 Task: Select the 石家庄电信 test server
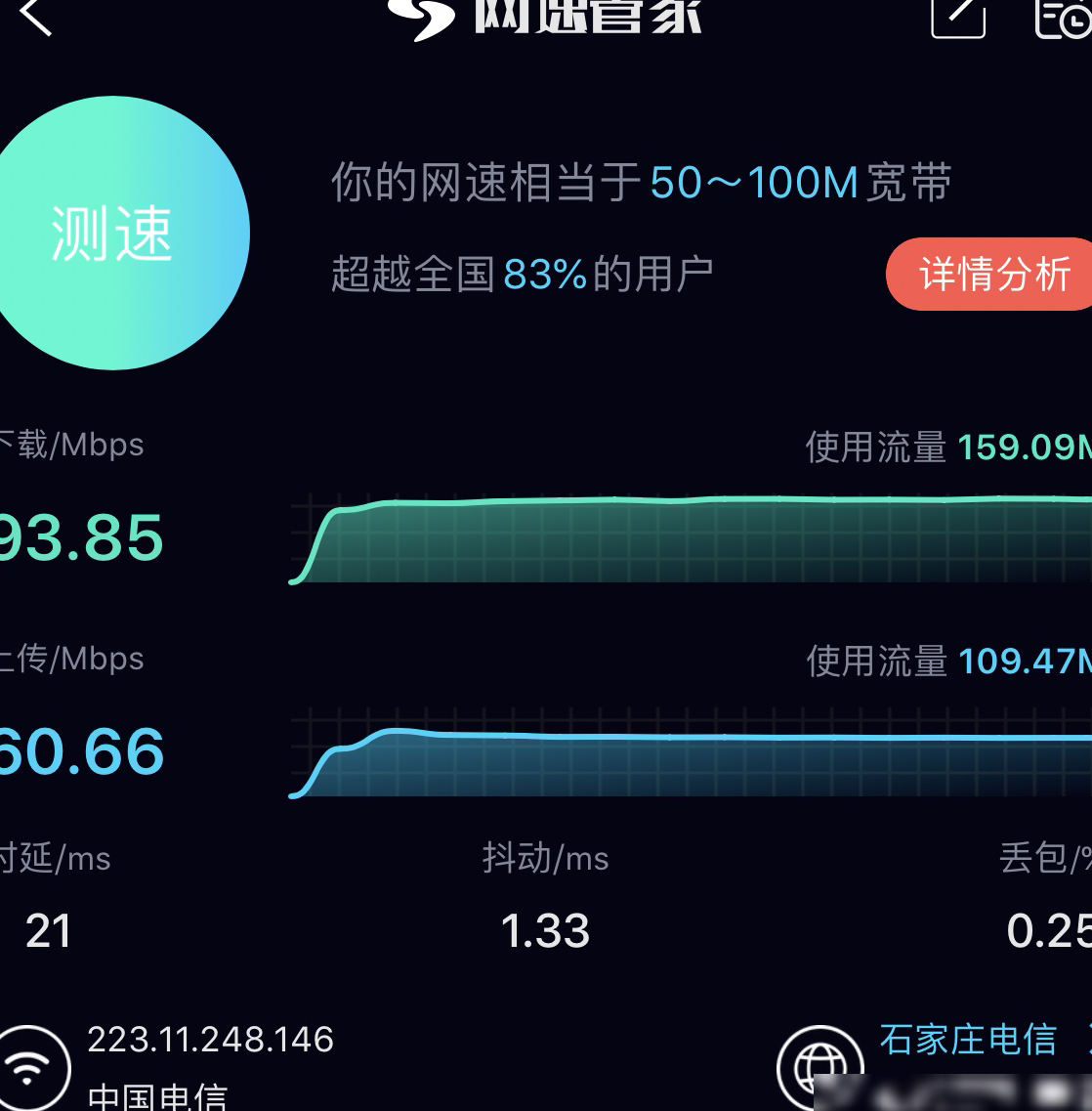point(968,1040)
